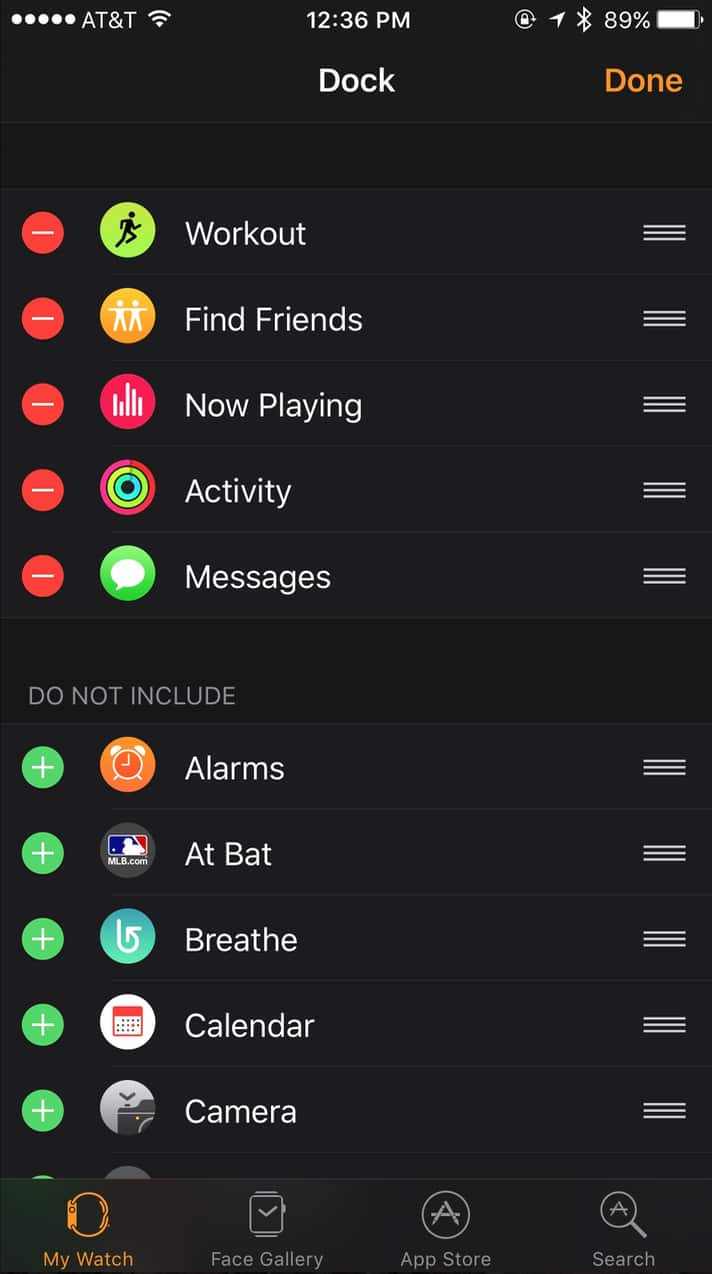Viewport: 712px width, 1274px height.
Task: Go to the App Store tab
Action: [446, 1229]
